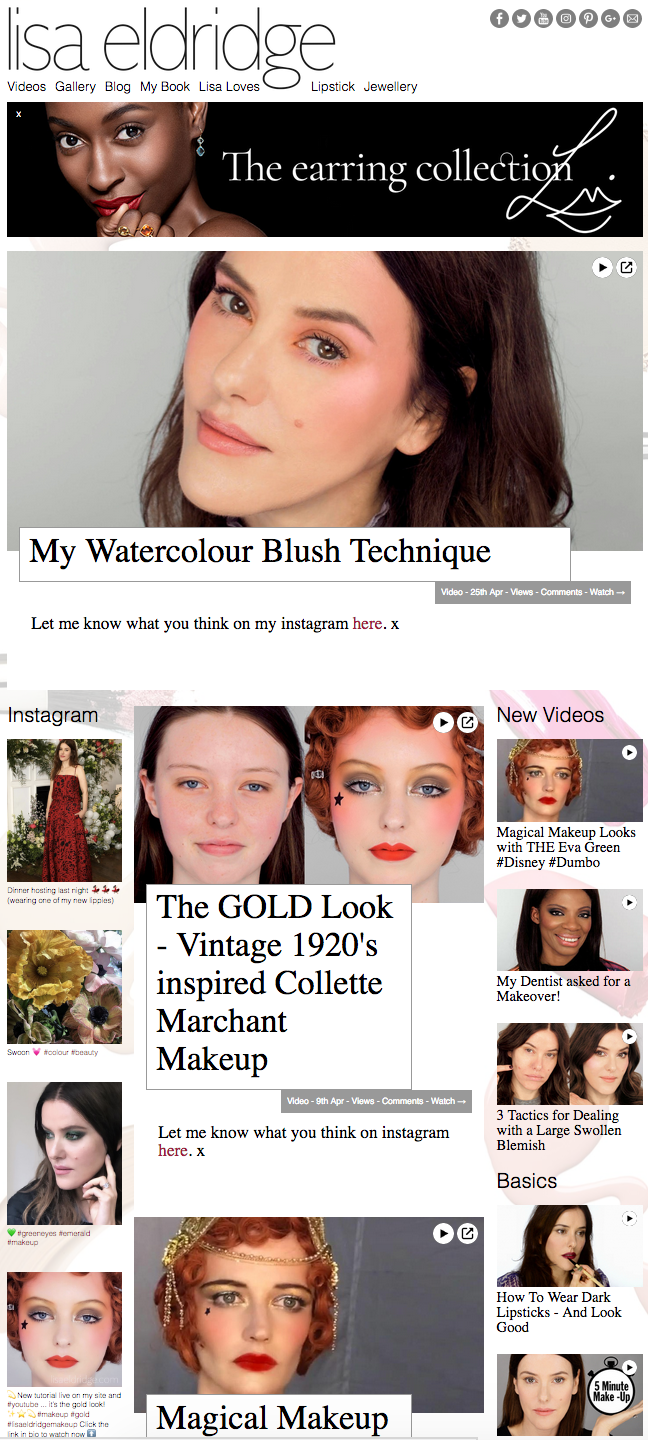Open Watercolour Blush video in new window
The height and width of the screenshot is (1440, 648).
pyautogui.click(x=626, y=267)
